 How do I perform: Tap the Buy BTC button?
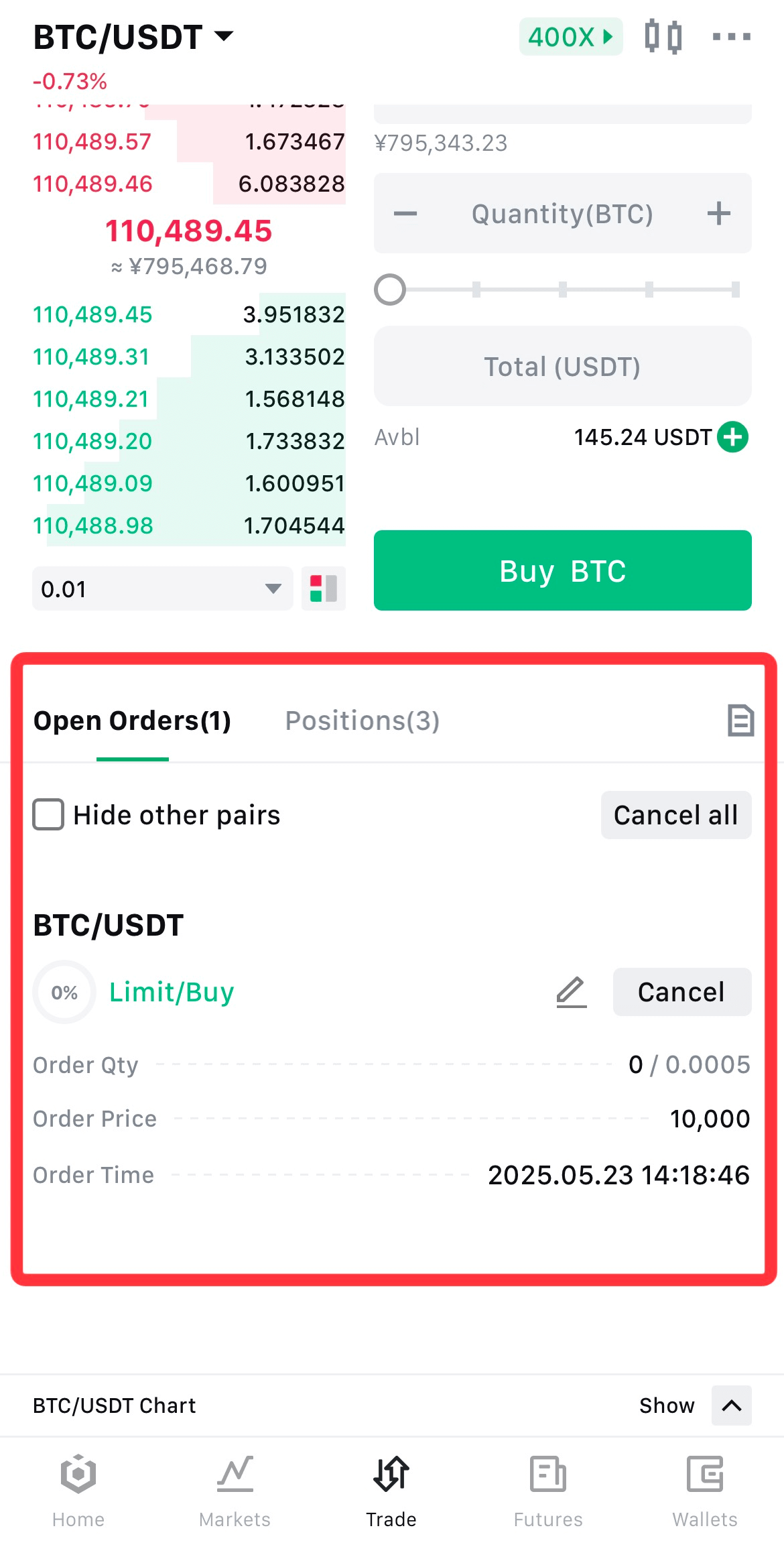[563, 570]
